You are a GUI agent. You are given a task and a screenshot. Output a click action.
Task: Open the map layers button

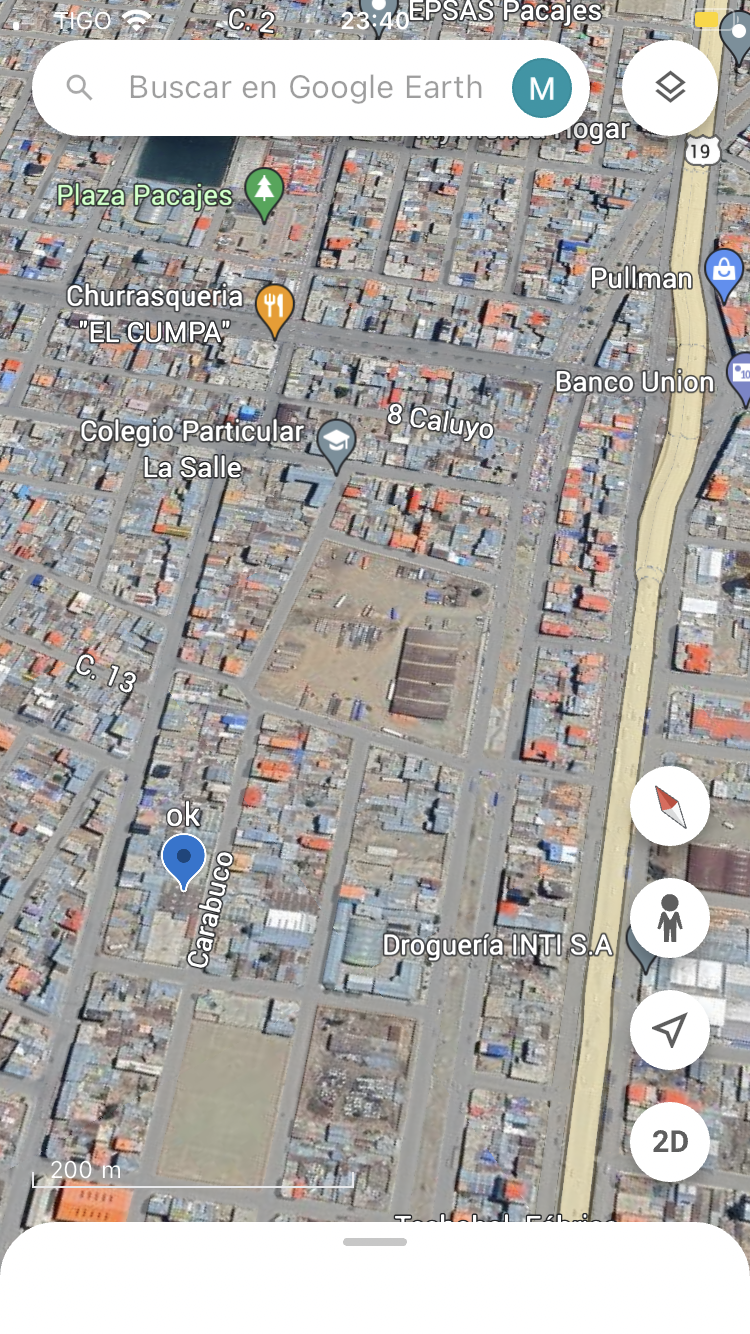point(670,88)
